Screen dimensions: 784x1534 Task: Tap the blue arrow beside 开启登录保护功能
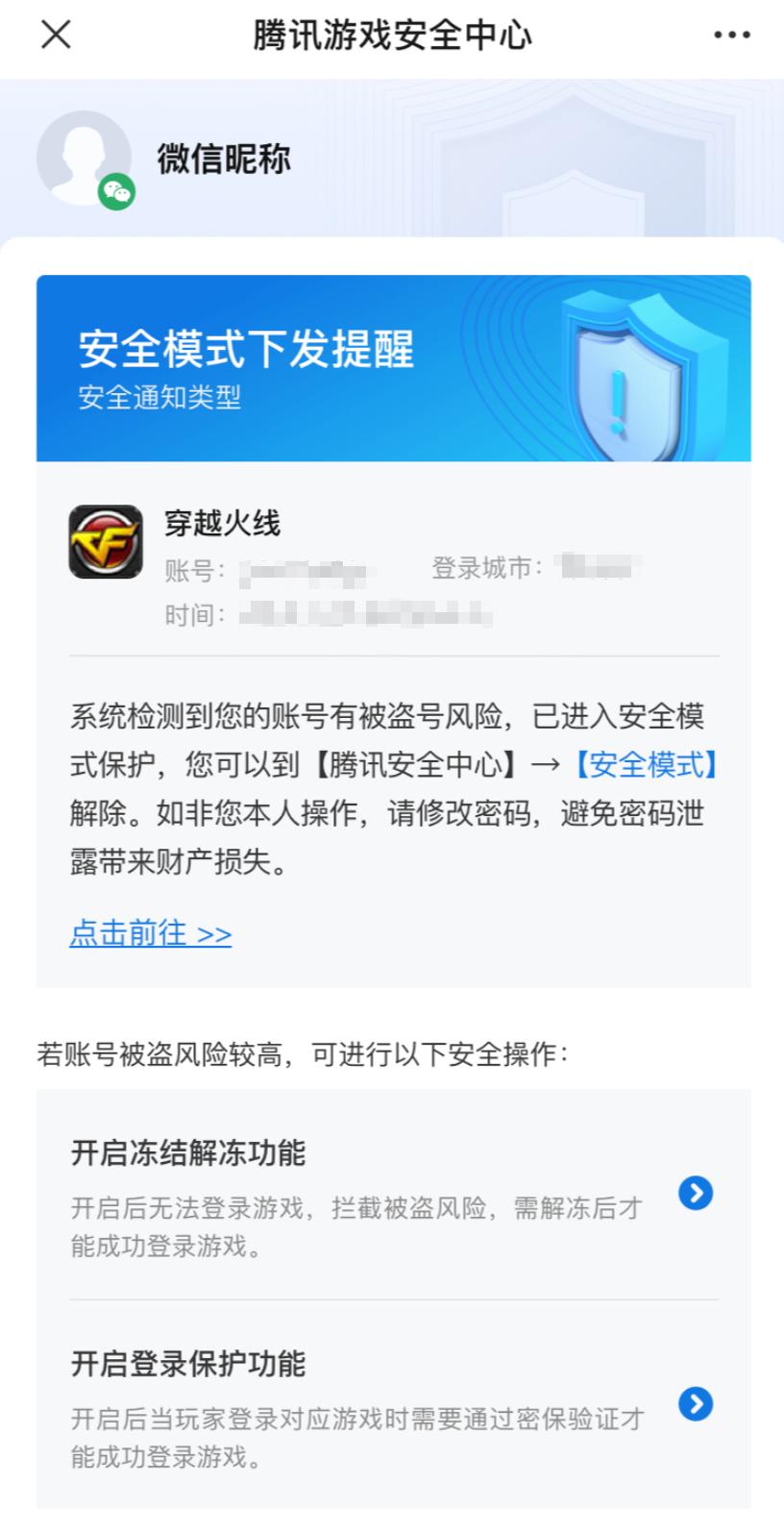[x=695, y=1405]
